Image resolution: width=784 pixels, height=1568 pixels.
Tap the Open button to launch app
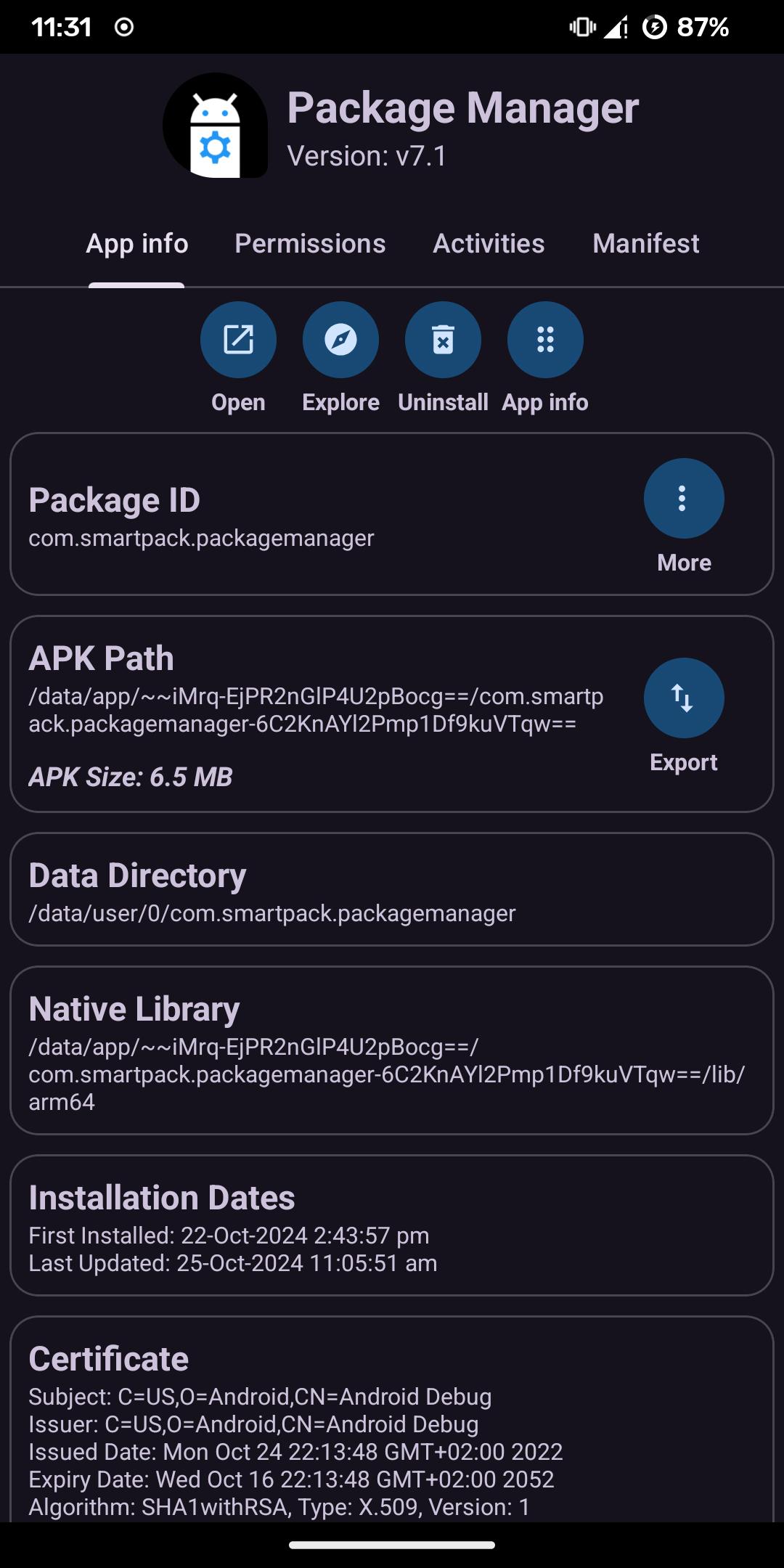238,340
